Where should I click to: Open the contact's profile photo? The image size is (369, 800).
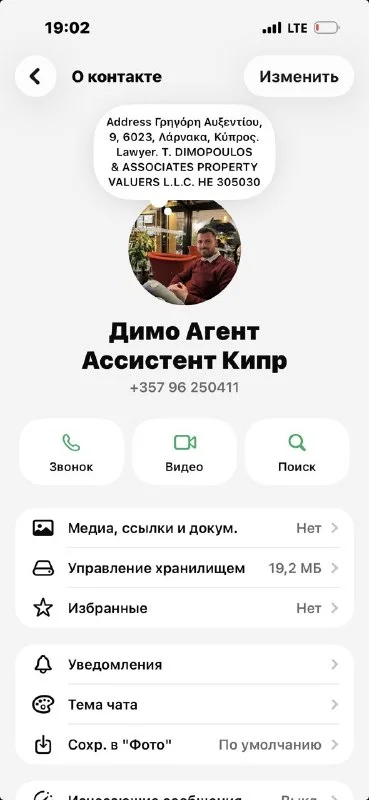click(185, 252)
